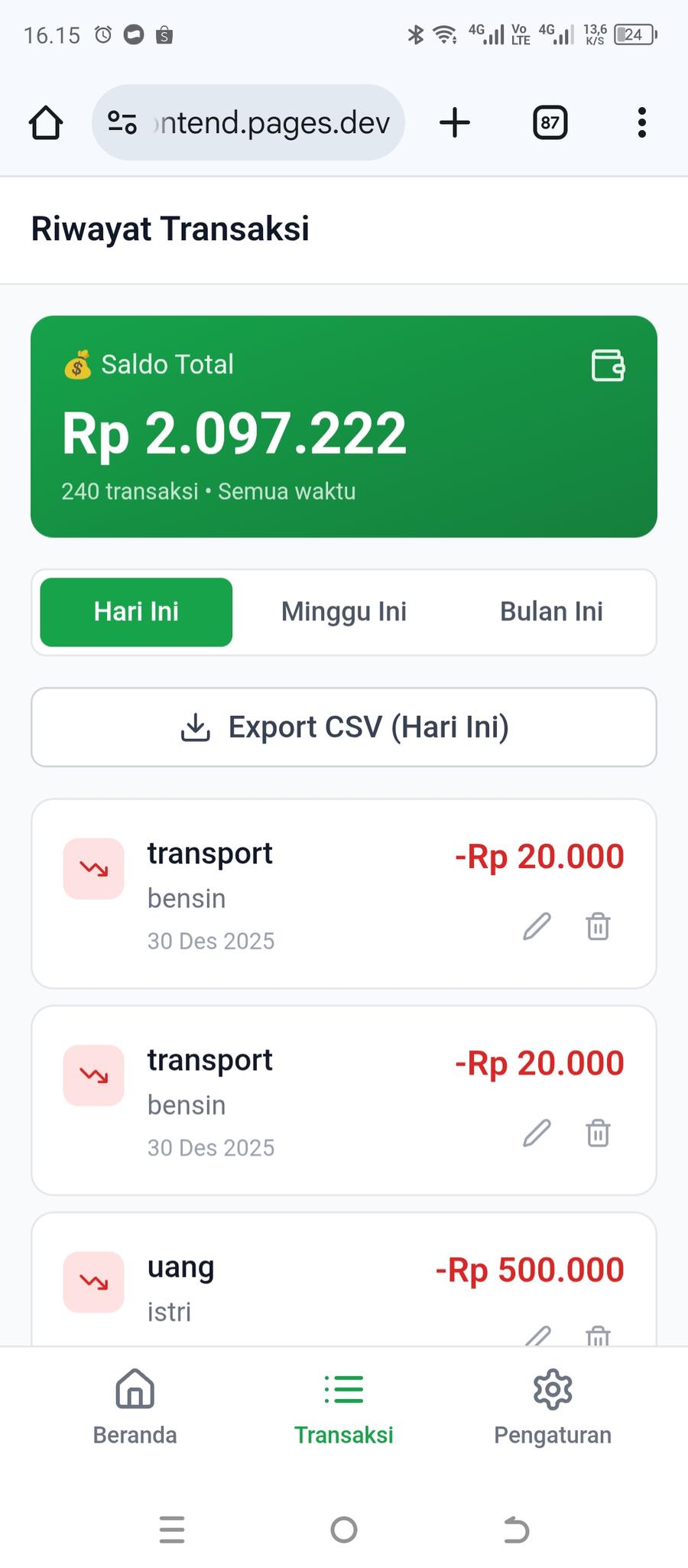The image size is (688, 1568).
Task: Delete the uang istri transaction
Action: coord(598,1335)
